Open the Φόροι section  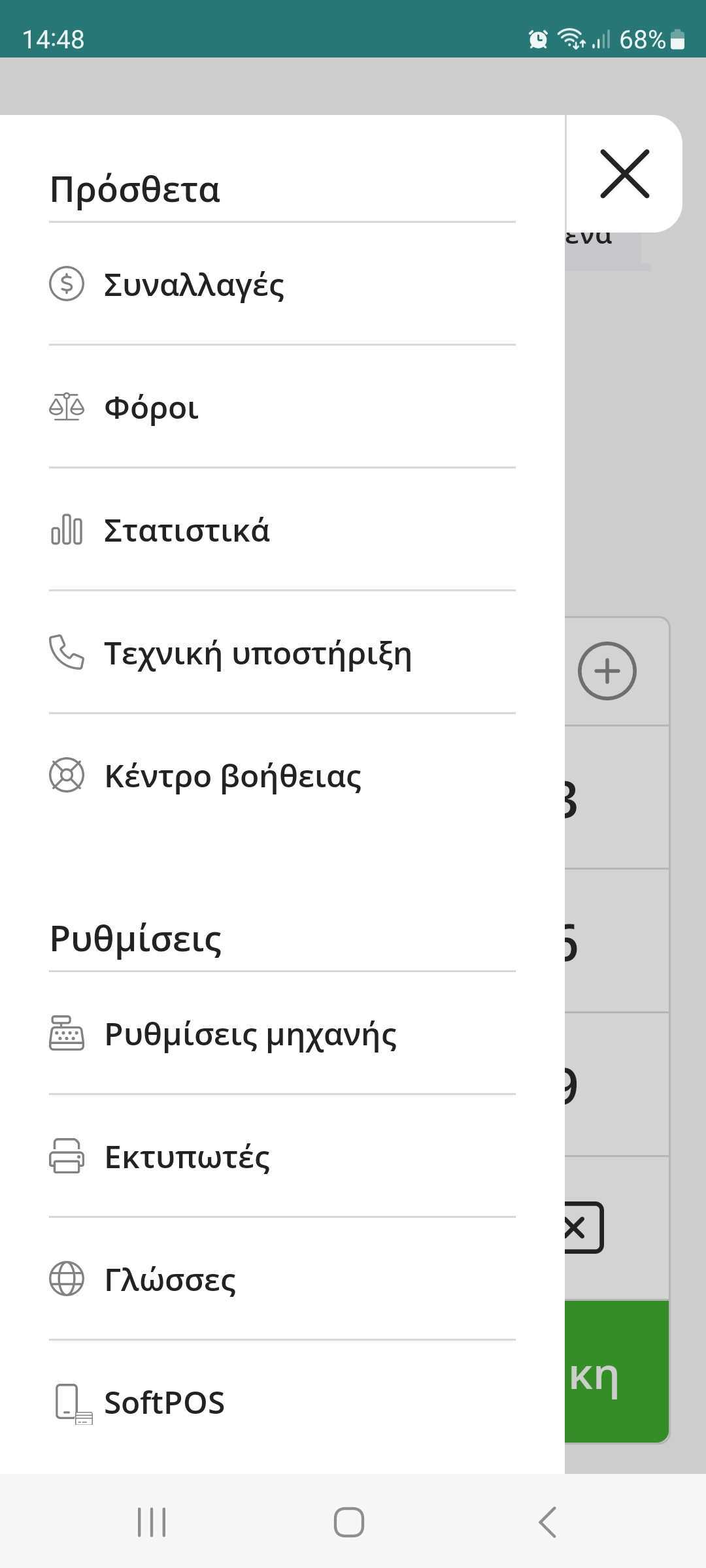pos(151,408)
